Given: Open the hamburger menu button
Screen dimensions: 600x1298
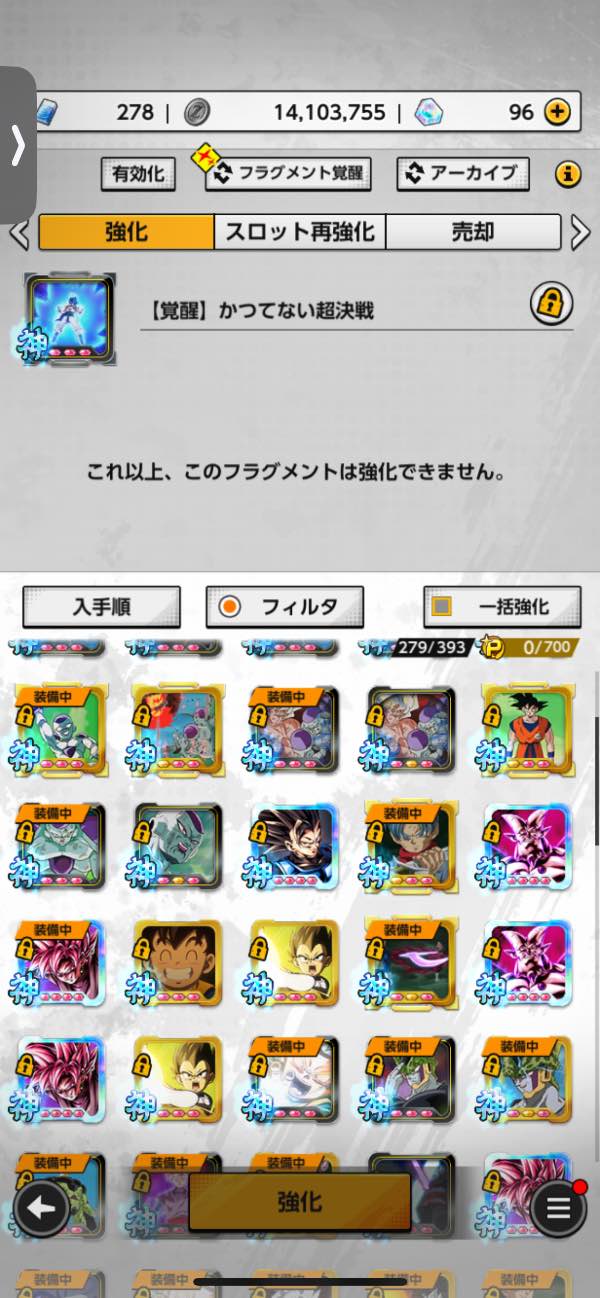Looking at the screenshot, I should (558, 1208).
